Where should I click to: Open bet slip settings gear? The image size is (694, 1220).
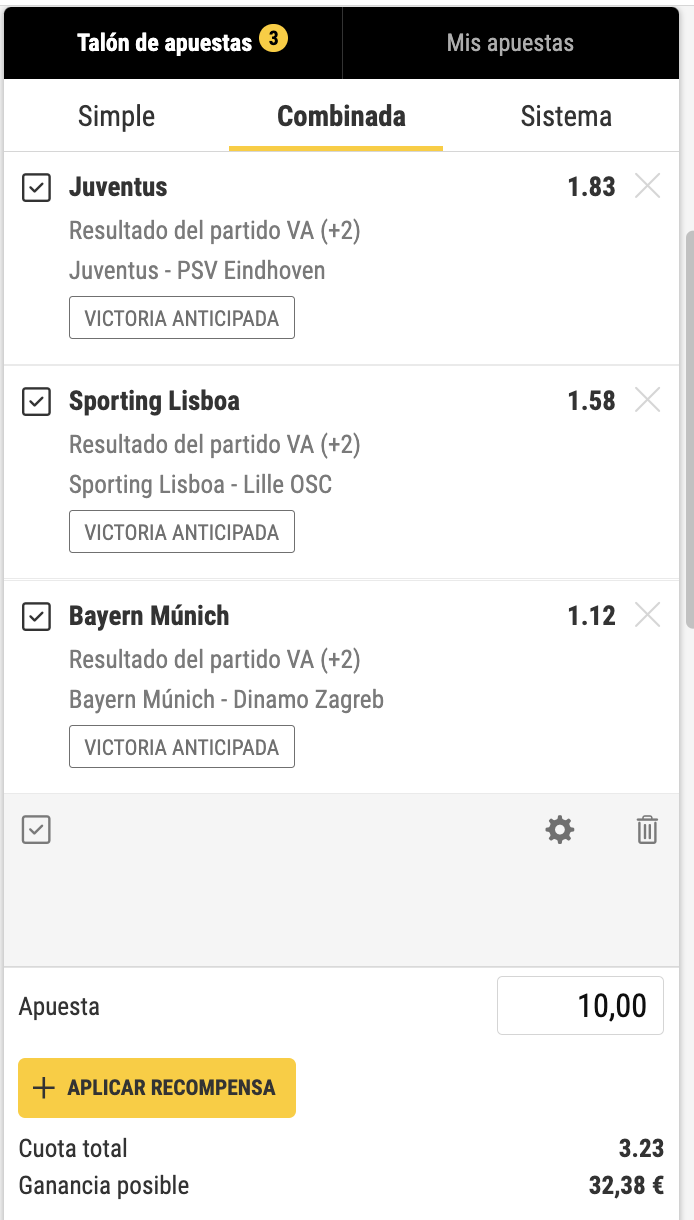point(560,830)
